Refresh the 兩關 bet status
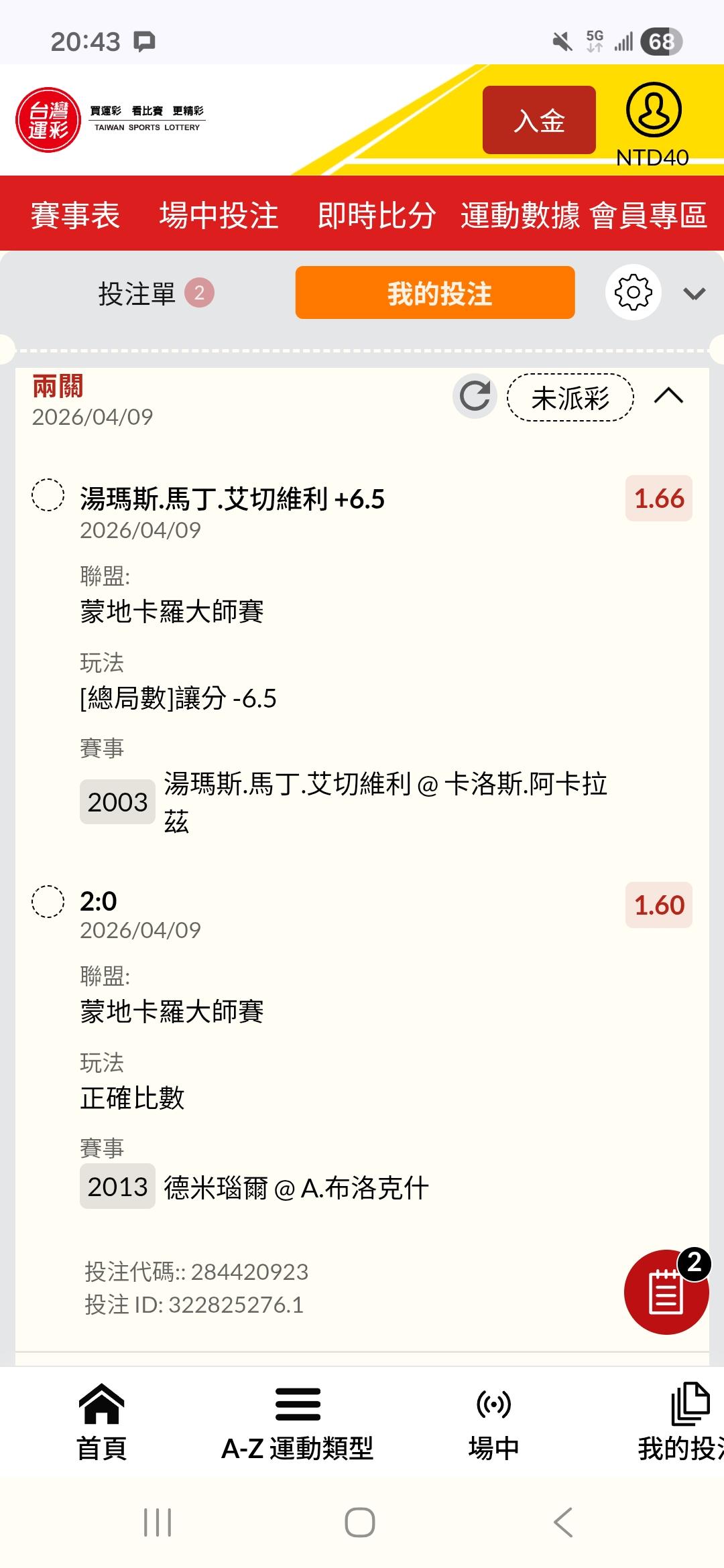 (x=475, y=396)
